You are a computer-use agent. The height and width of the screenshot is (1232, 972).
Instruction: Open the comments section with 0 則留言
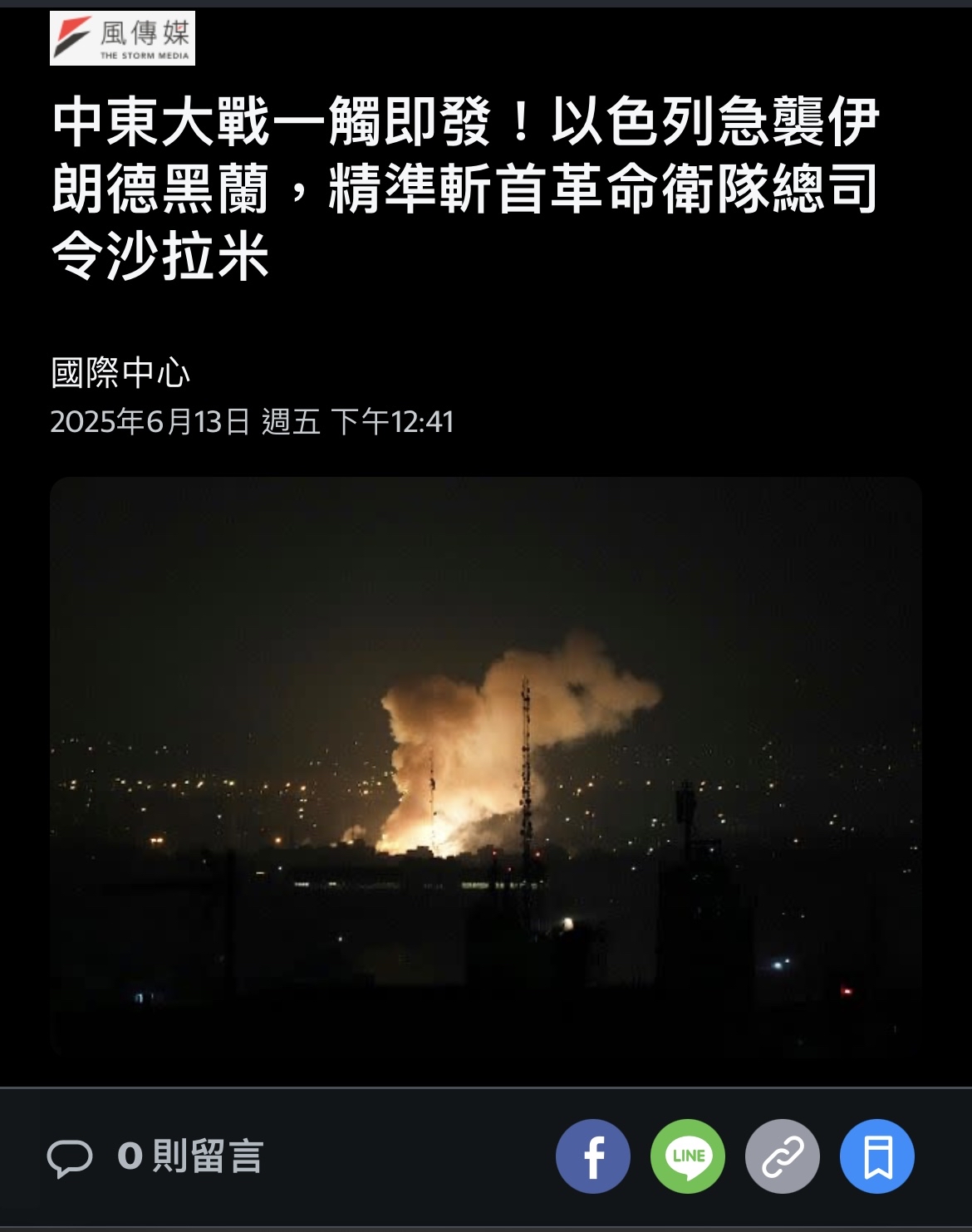[155, 1156]
